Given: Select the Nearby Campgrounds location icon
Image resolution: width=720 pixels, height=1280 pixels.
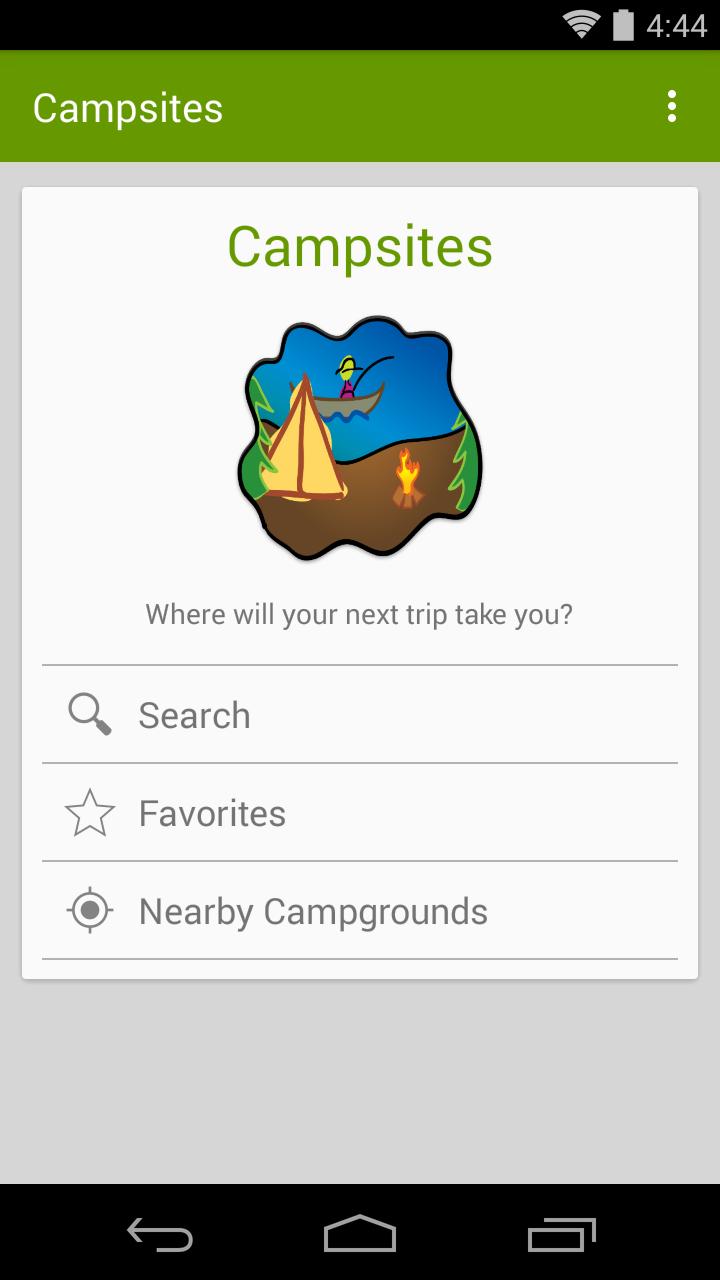Looking at the screenshot, I should pos(90,911).
